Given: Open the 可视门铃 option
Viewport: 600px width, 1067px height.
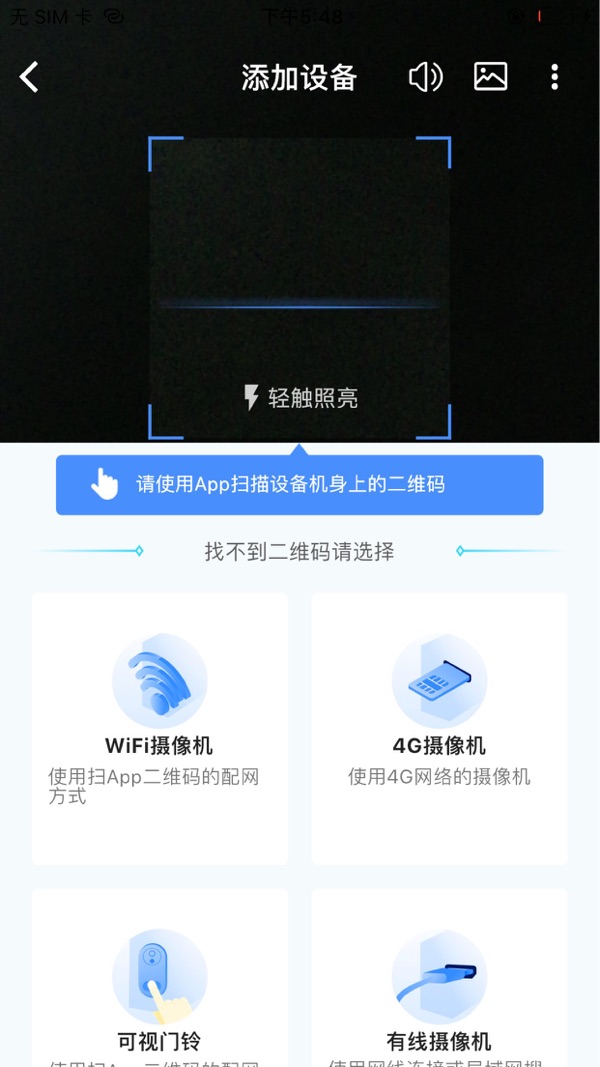Looking at the screenshot, I should [160, 977].
